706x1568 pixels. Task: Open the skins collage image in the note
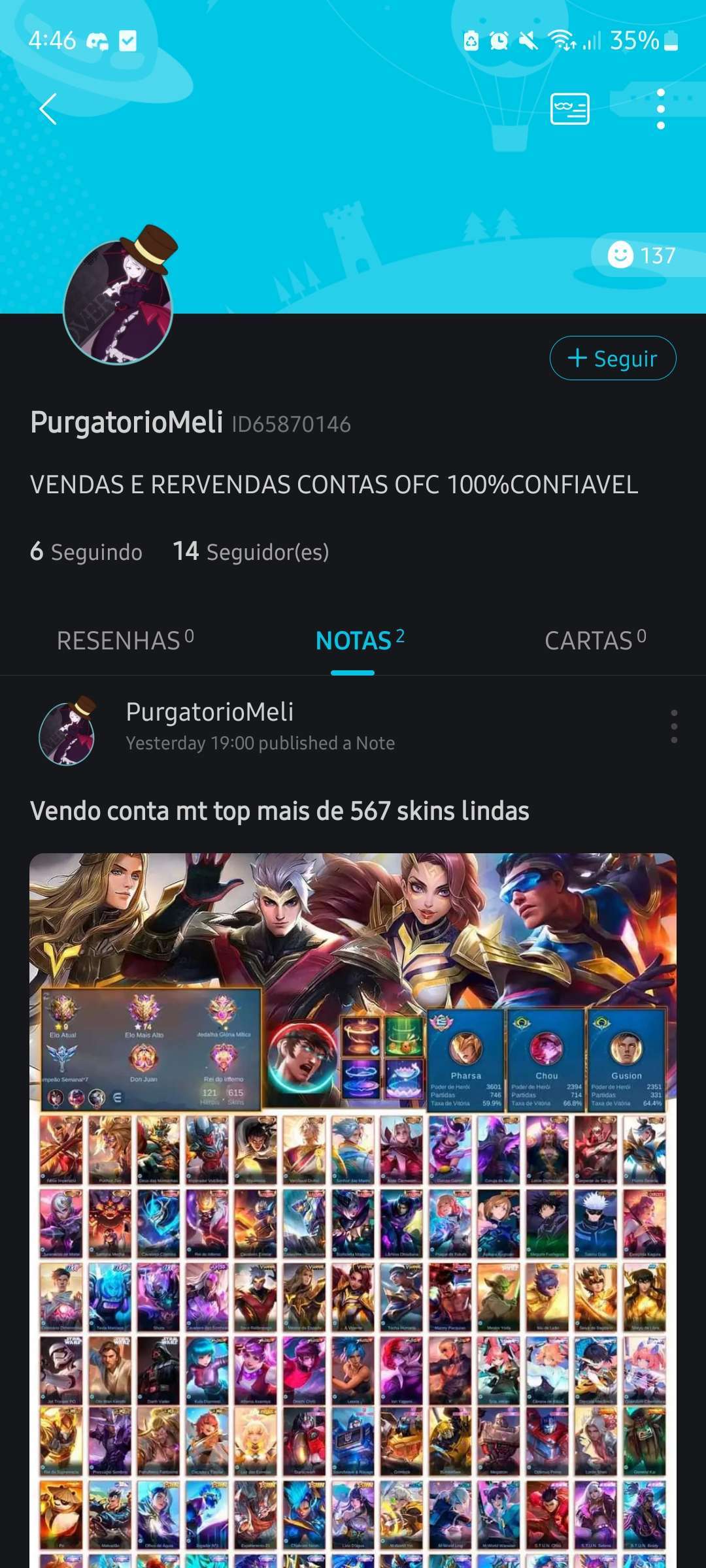[x=353, y=1209]
